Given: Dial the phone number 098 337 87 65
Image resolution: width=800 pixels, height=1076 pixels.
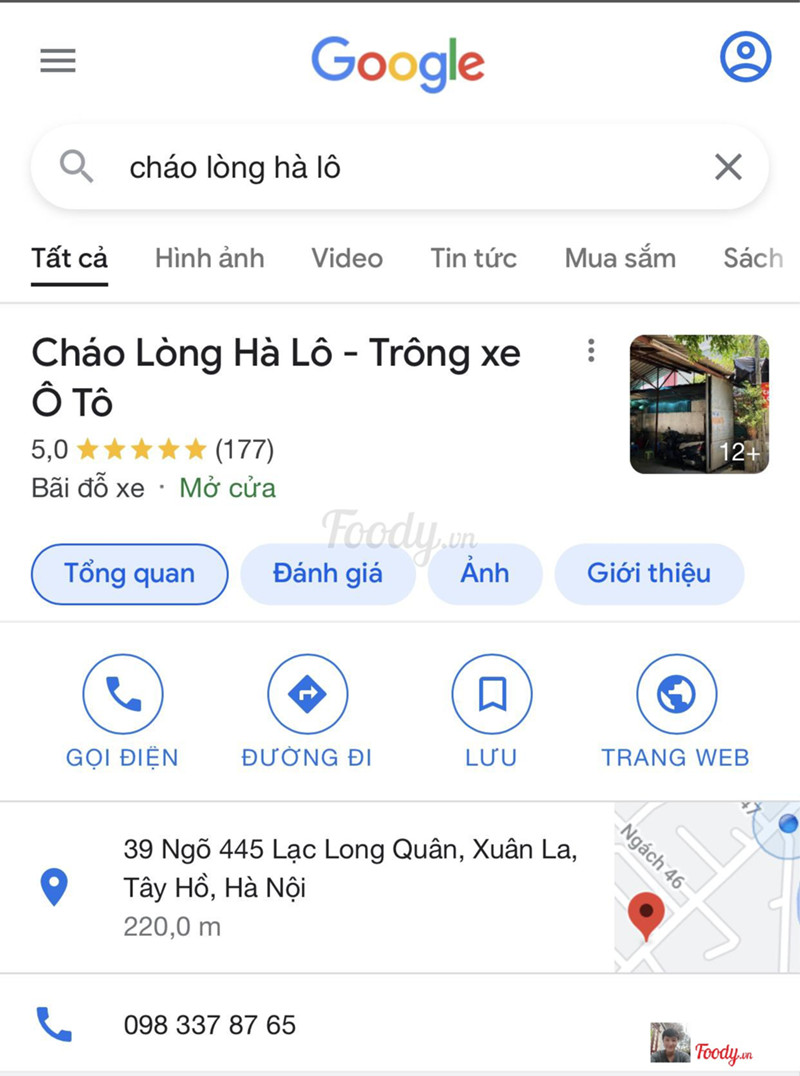Looking at the screenshot, I should click(x=210, y=1025).
